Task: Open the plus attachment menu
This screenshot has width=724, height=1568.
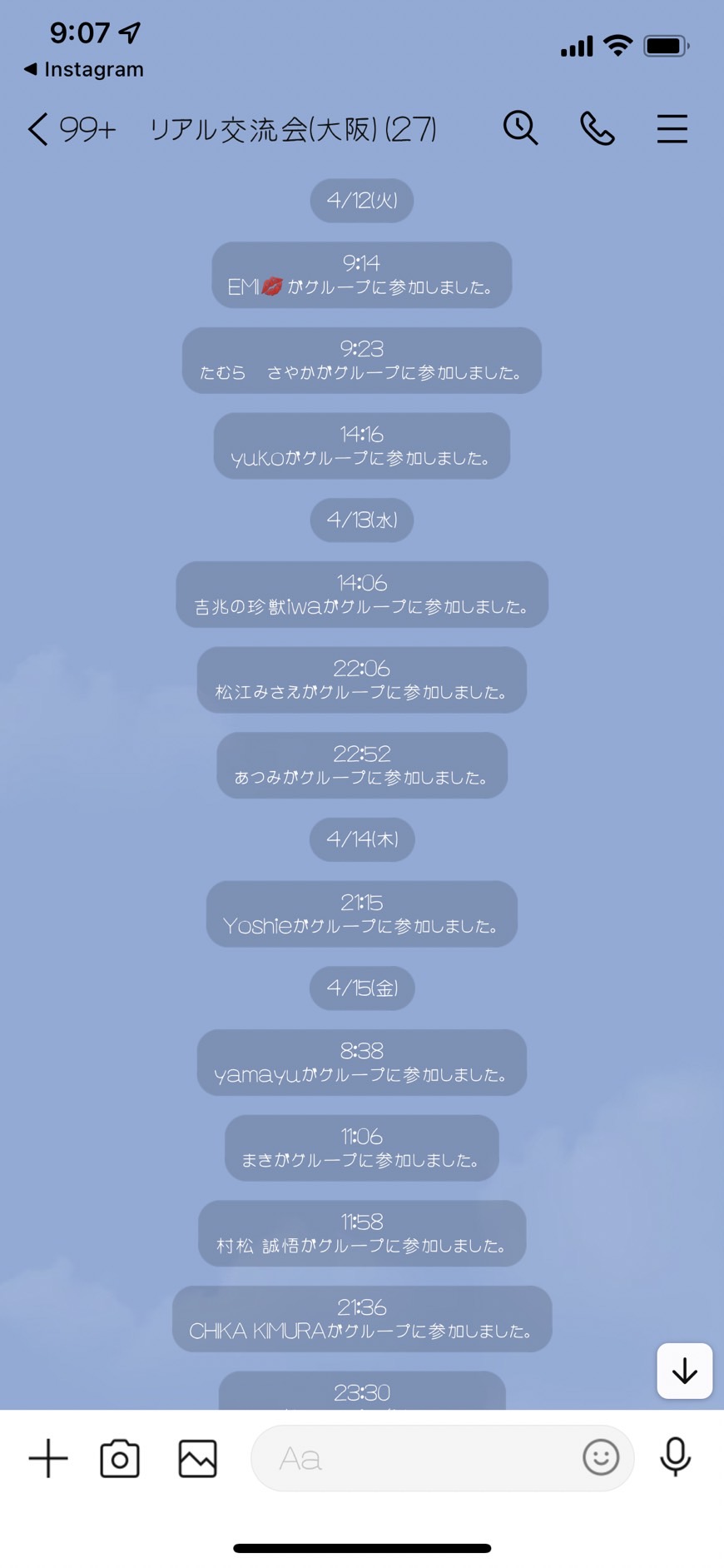Action: [x=48, y=1458]
